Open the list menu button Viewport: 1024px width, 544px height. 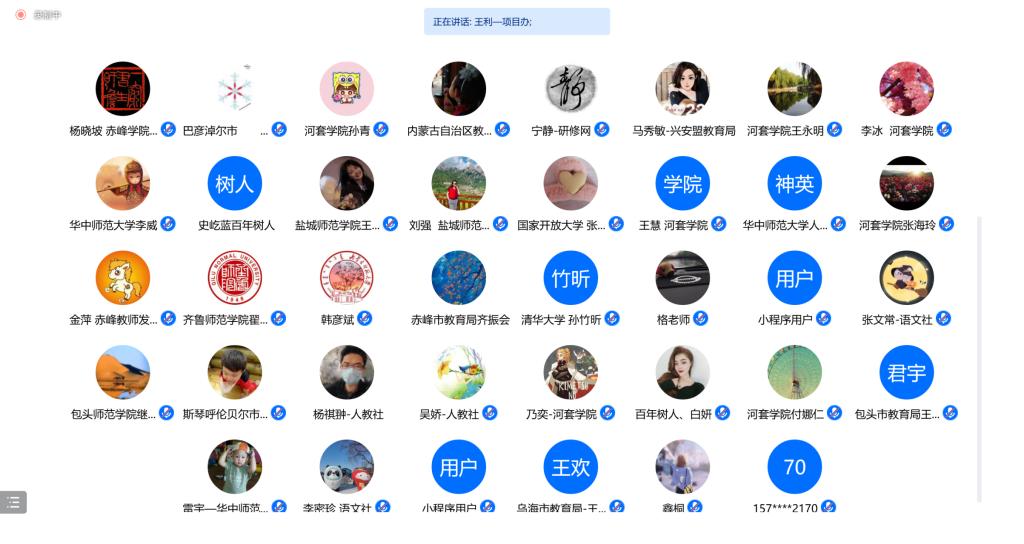13,502
